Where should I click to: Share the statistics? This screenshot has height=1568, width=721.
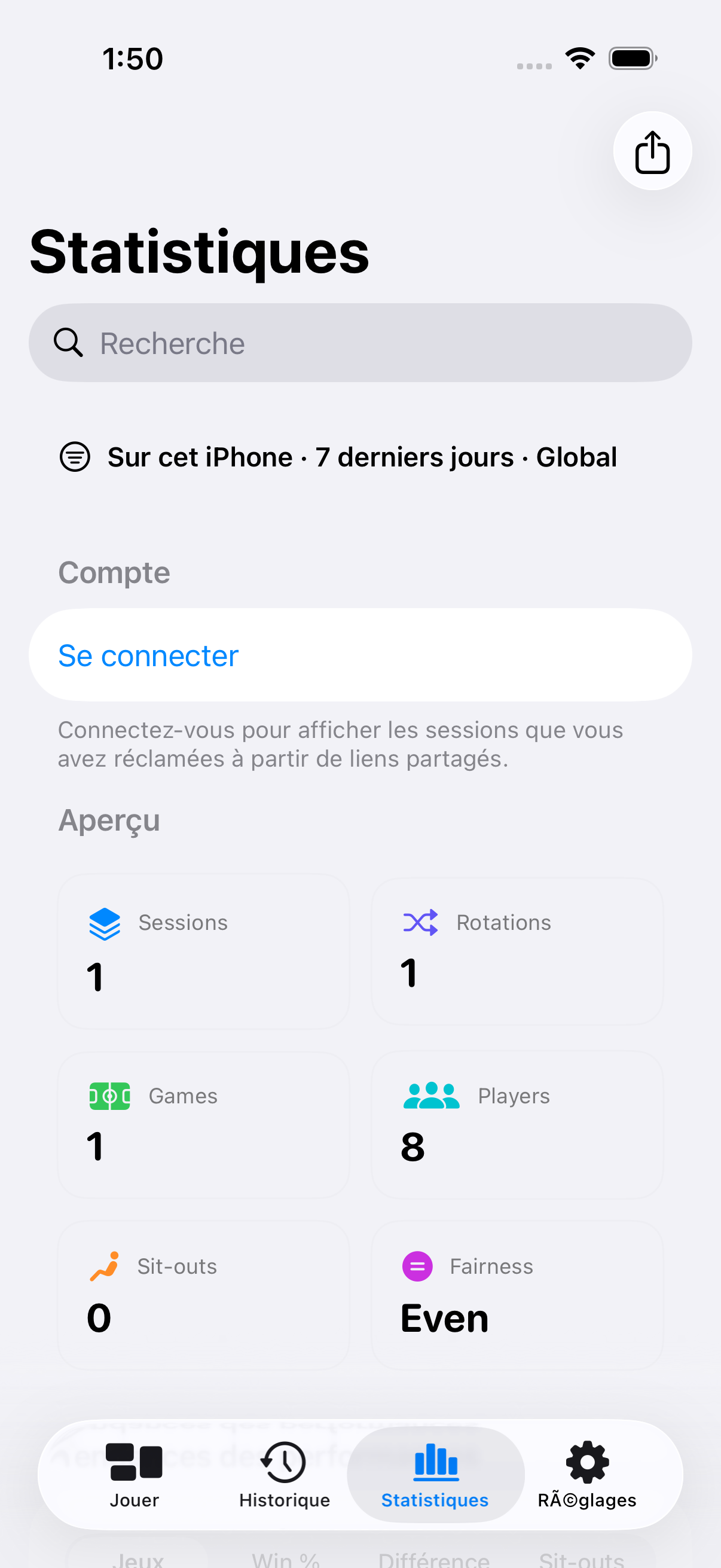652,151
